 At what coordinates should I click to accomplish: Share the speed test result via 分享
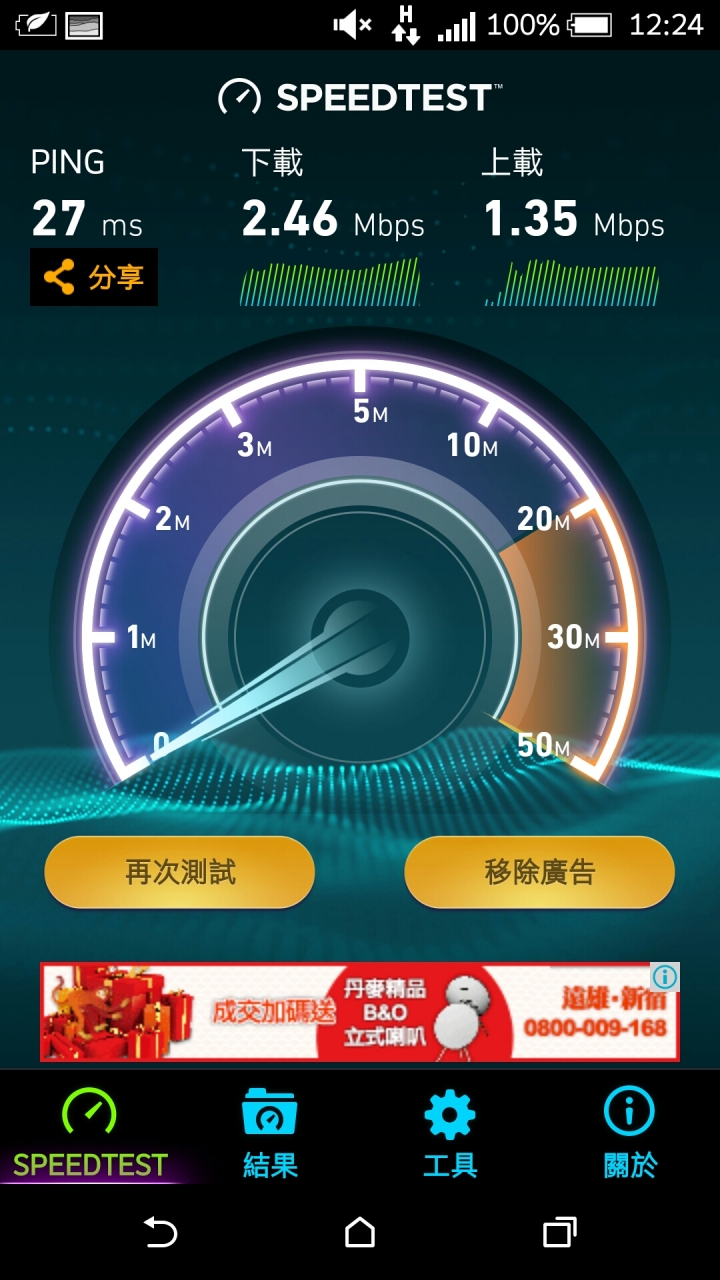pos(94,277)
